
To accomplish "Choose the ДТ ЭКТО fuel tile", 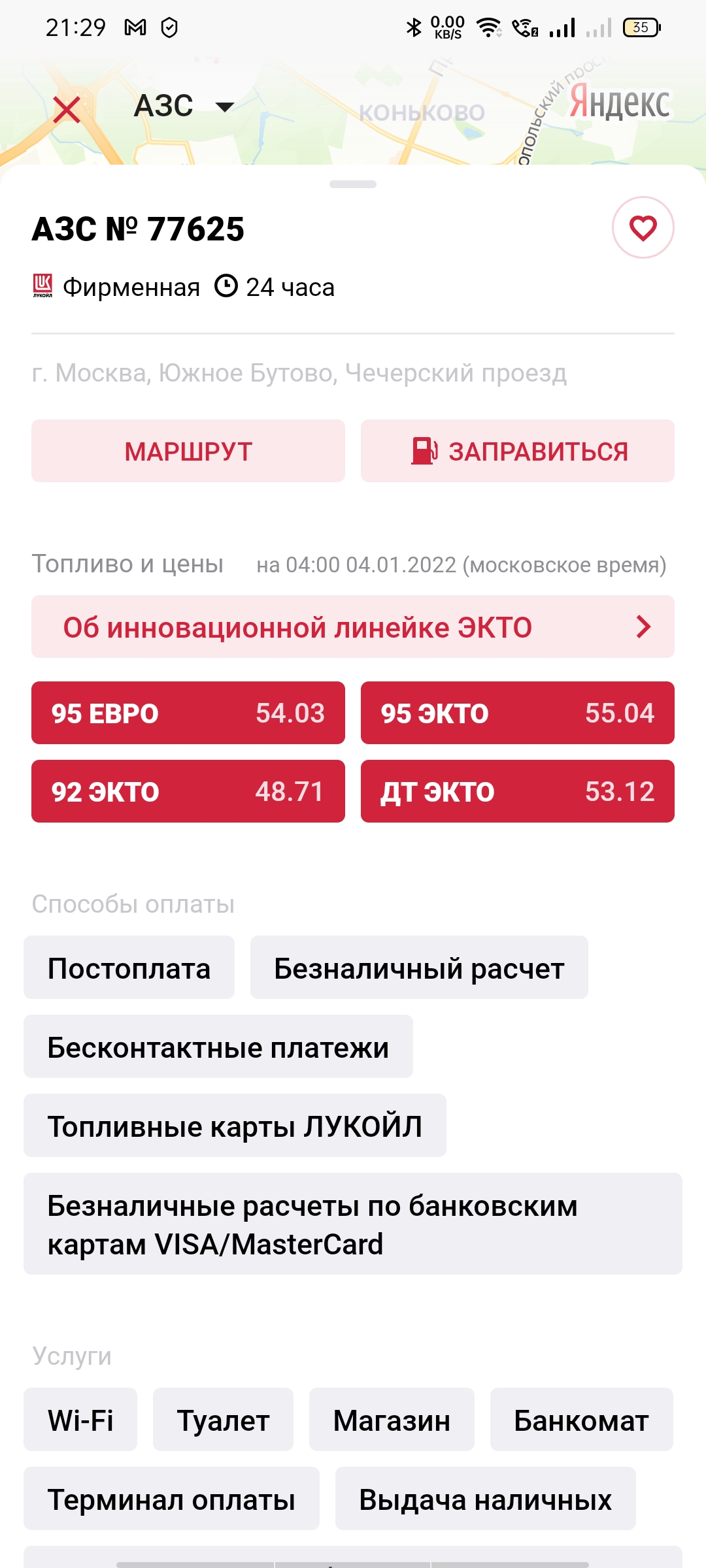I will (518, 791).
